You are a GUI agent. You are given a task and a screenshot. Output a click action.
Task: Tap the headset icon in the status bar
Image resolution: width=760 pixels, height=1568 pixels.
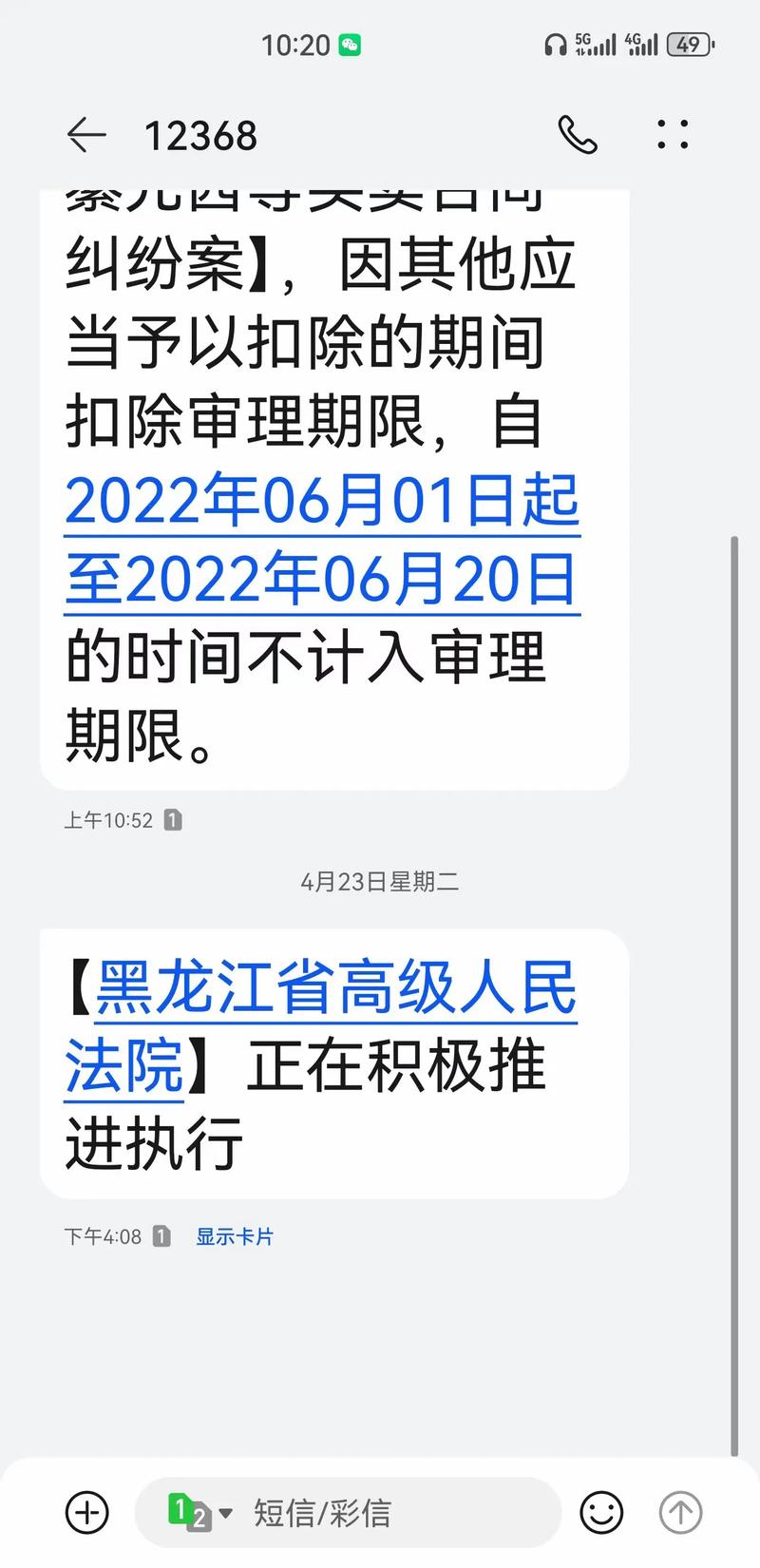pos(557,44)
